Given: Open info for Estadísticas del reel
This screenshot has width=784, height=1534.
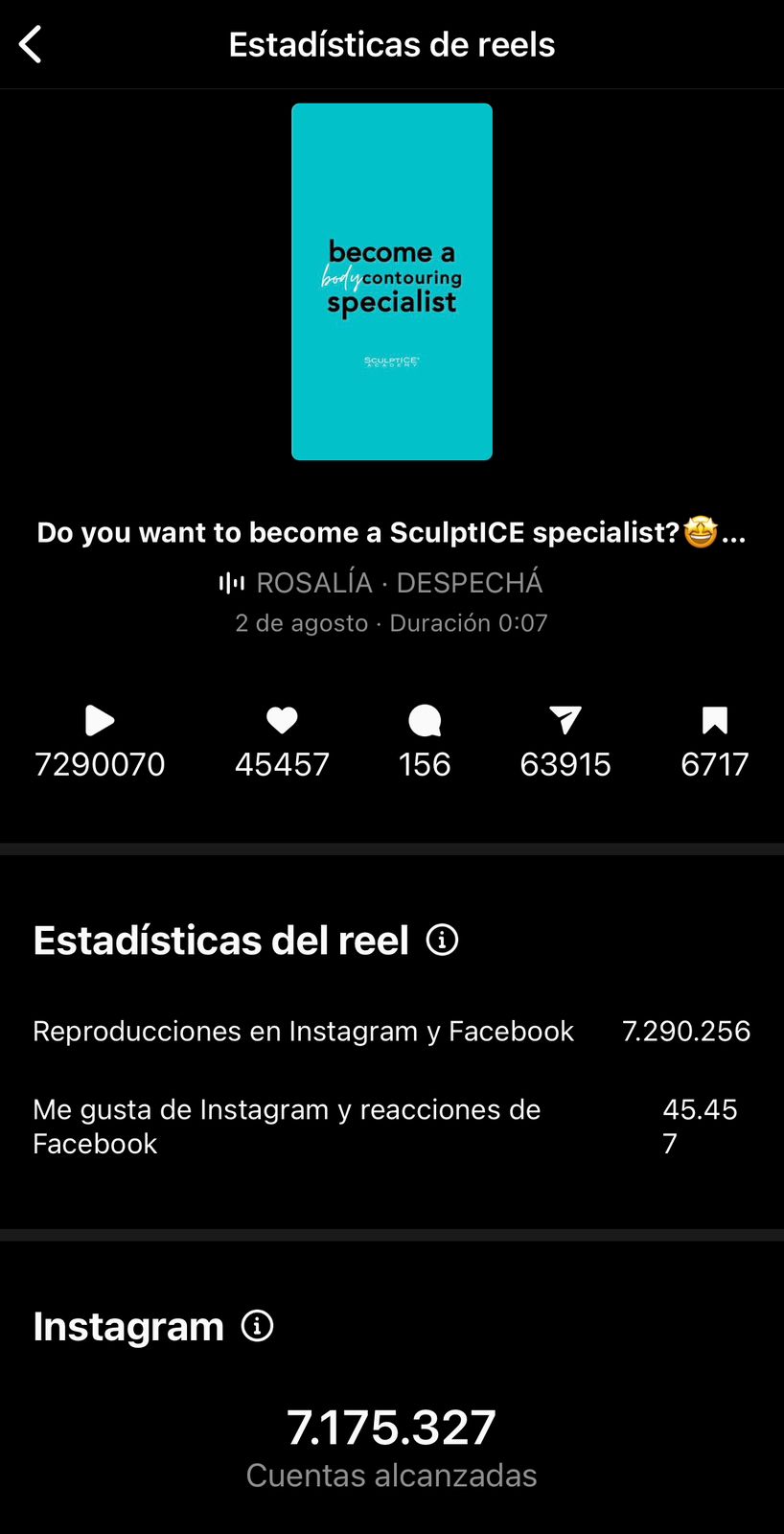Looking at the screenshot, I should (x=442, y=941).
